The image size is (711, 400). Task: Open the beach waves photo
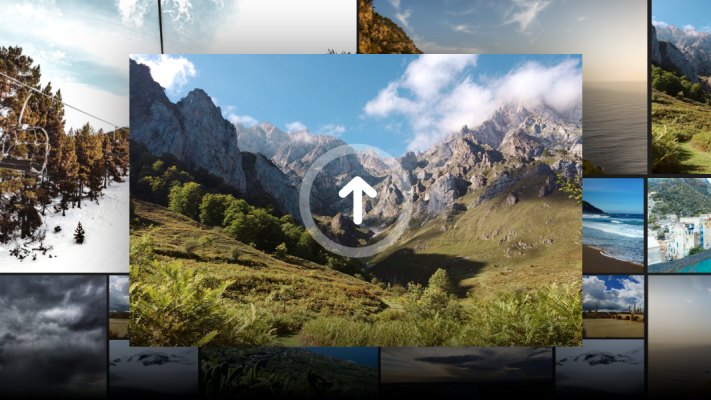coord(613,225)
